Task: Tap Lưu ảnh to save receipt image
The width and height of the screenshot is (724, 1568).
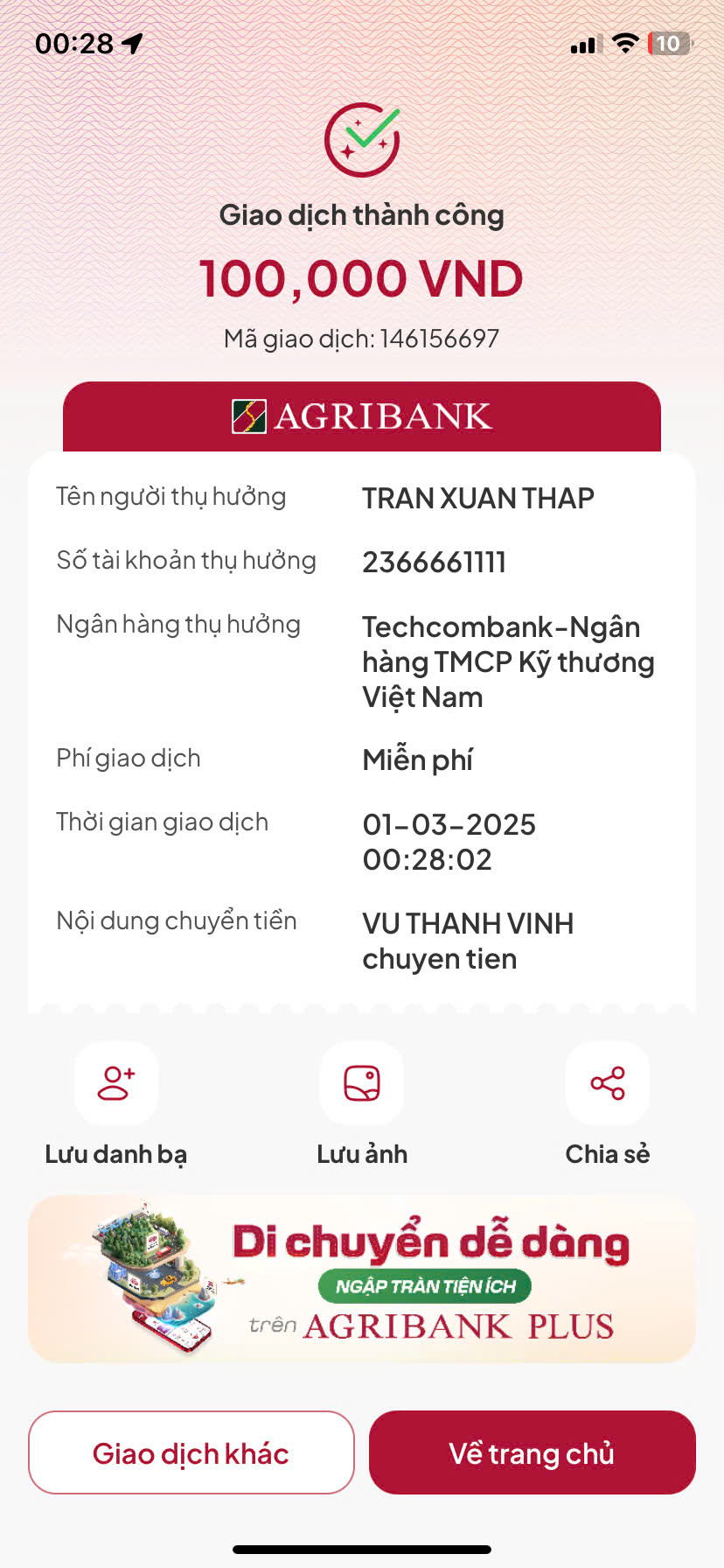Action: click(x=362, y=1084)
